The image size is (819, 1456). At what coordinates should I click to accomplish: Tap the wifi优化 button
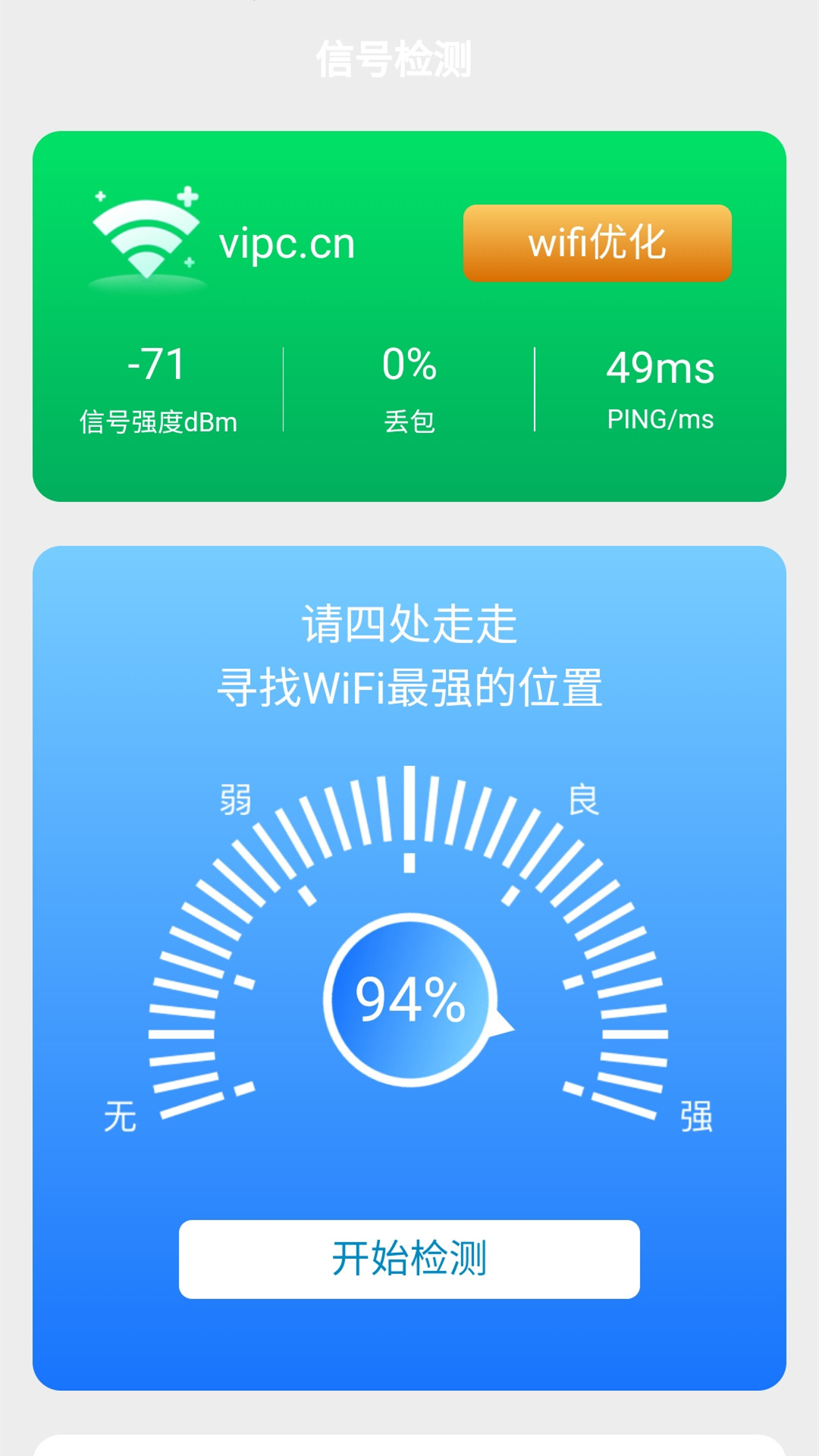pyautogui.click(x=598, y=243)
